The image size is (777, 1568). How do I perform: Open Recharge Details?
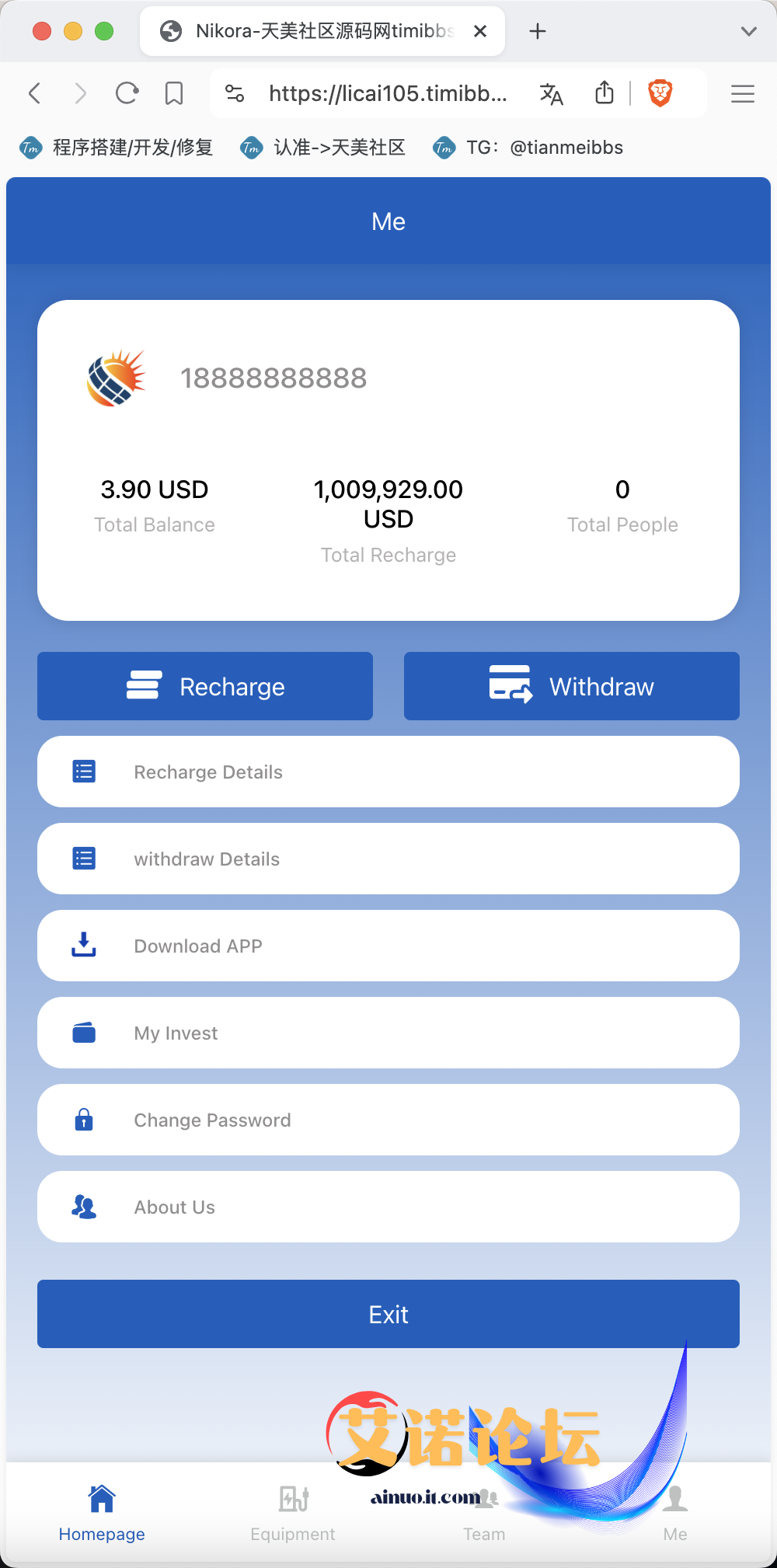click(x=388, y=772)
